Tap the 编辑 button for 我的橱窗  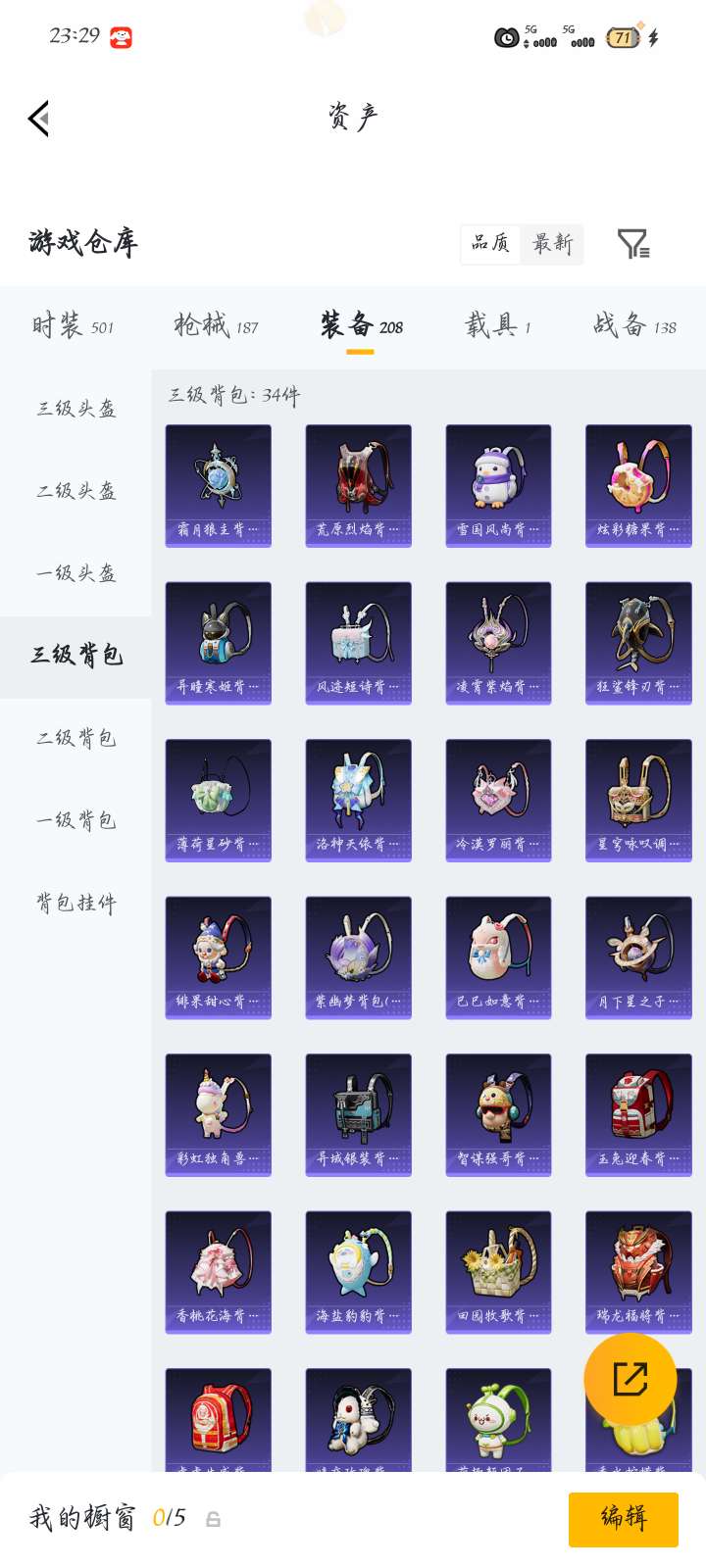pyautogui.click(x=623, y=1518)
